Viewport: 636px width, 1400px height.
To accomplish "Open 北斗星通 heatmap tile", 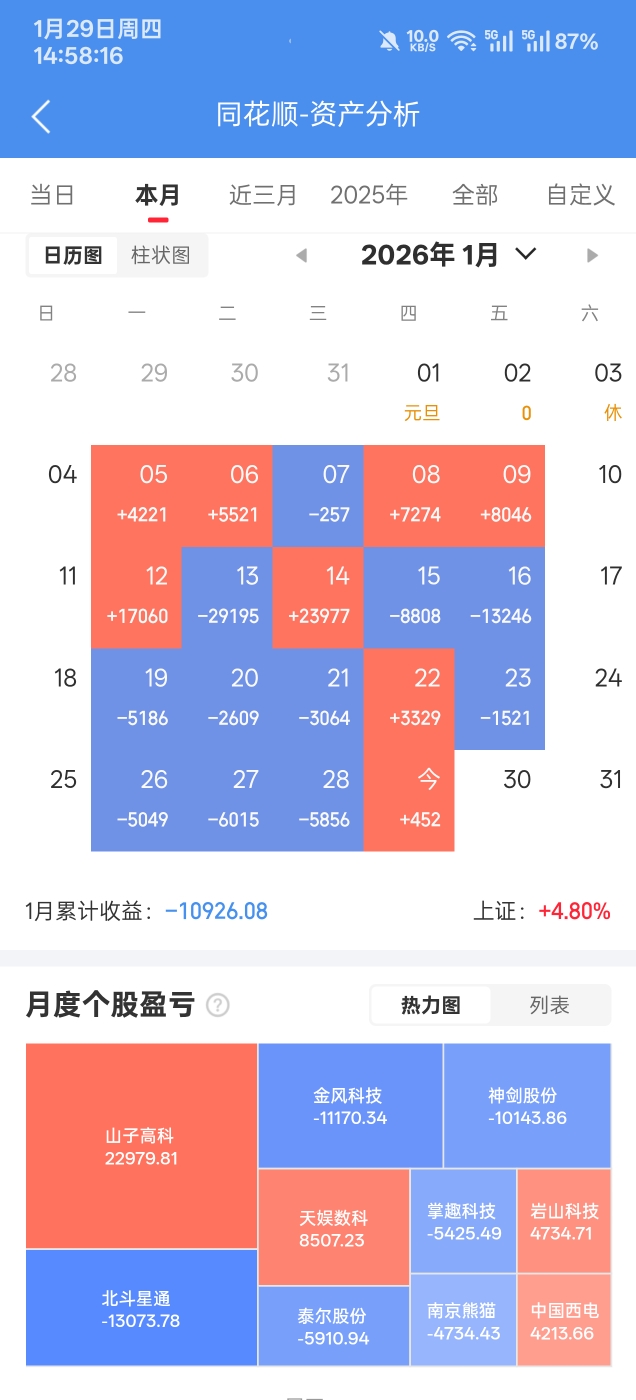I will [x=141, y=1308].
